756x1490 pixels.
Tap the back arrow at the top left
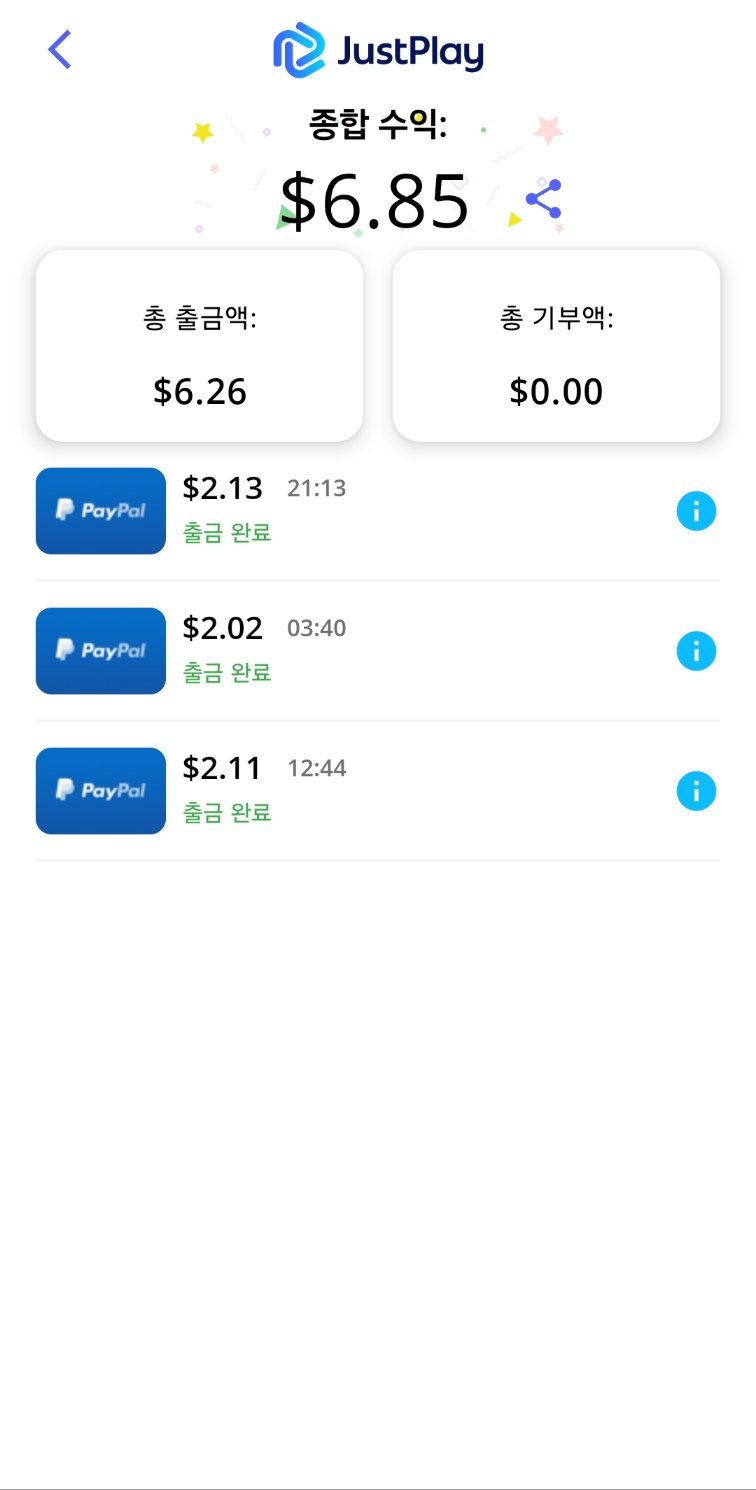pyautogui.click(x=59, y=47)
